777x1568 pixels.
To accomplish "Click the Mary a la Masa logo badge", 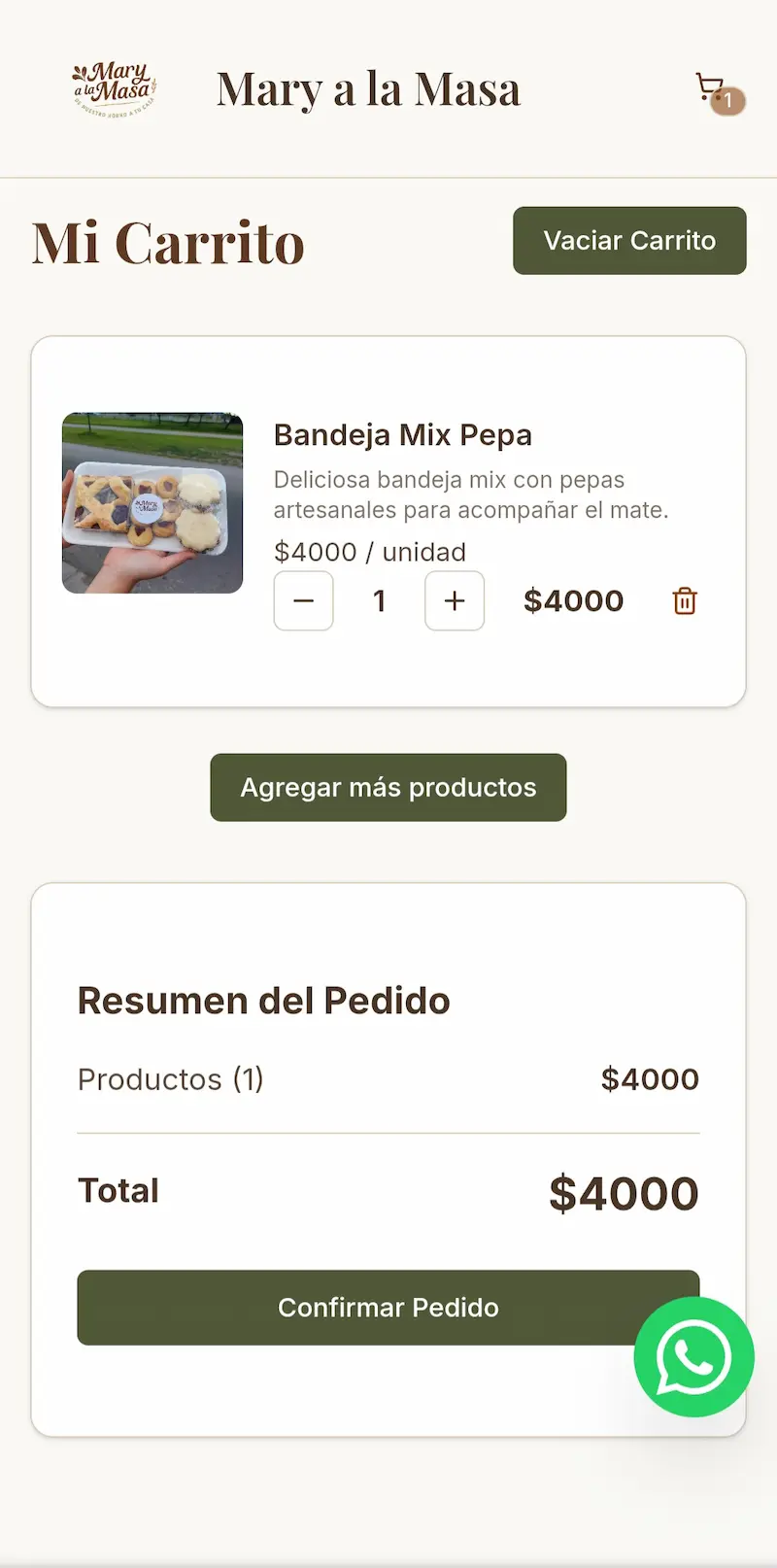I will tap(114, 87).
